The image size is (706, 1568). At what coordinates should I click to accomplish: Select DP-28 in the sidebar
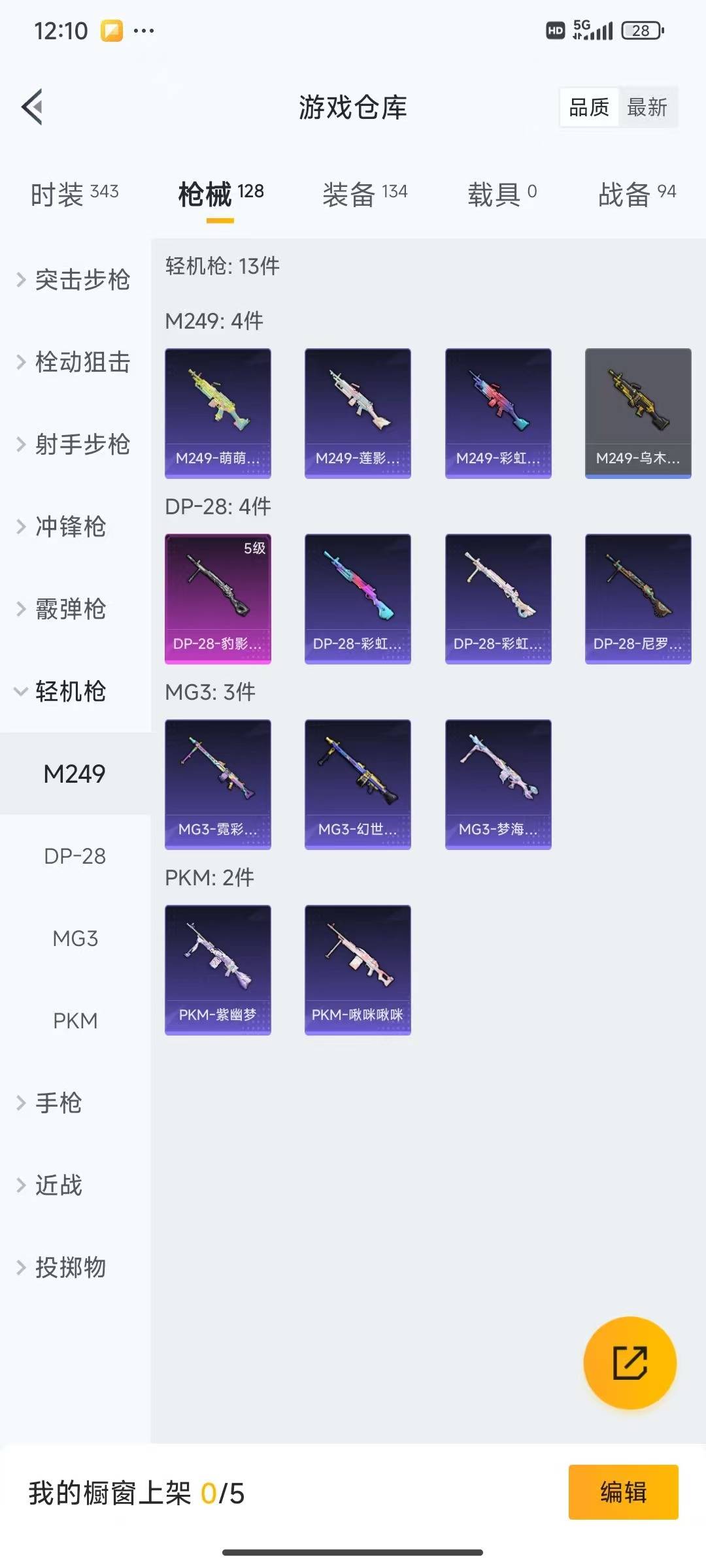(75, 856)
